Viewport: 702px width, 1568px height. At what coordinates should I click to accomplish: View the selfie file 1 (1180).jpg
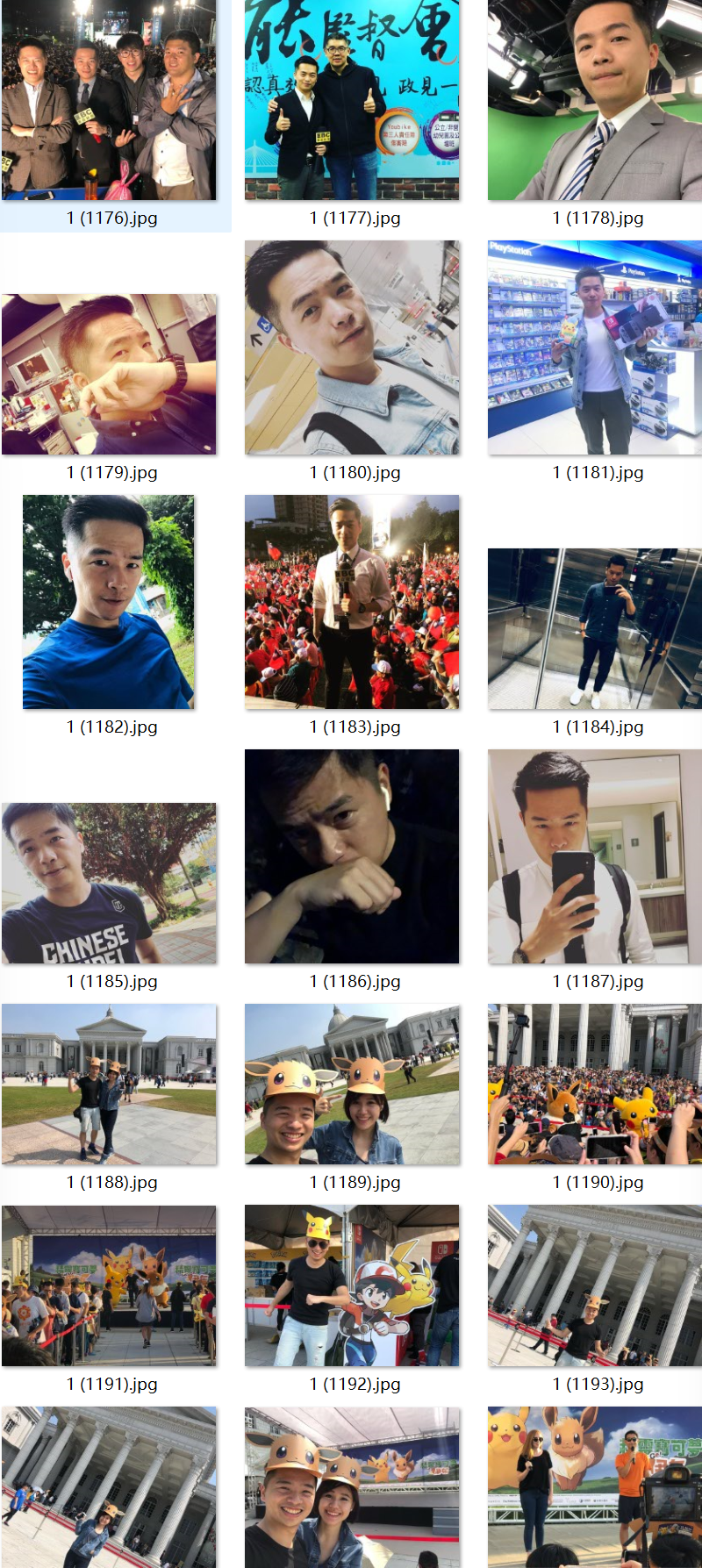pos(352,347)
